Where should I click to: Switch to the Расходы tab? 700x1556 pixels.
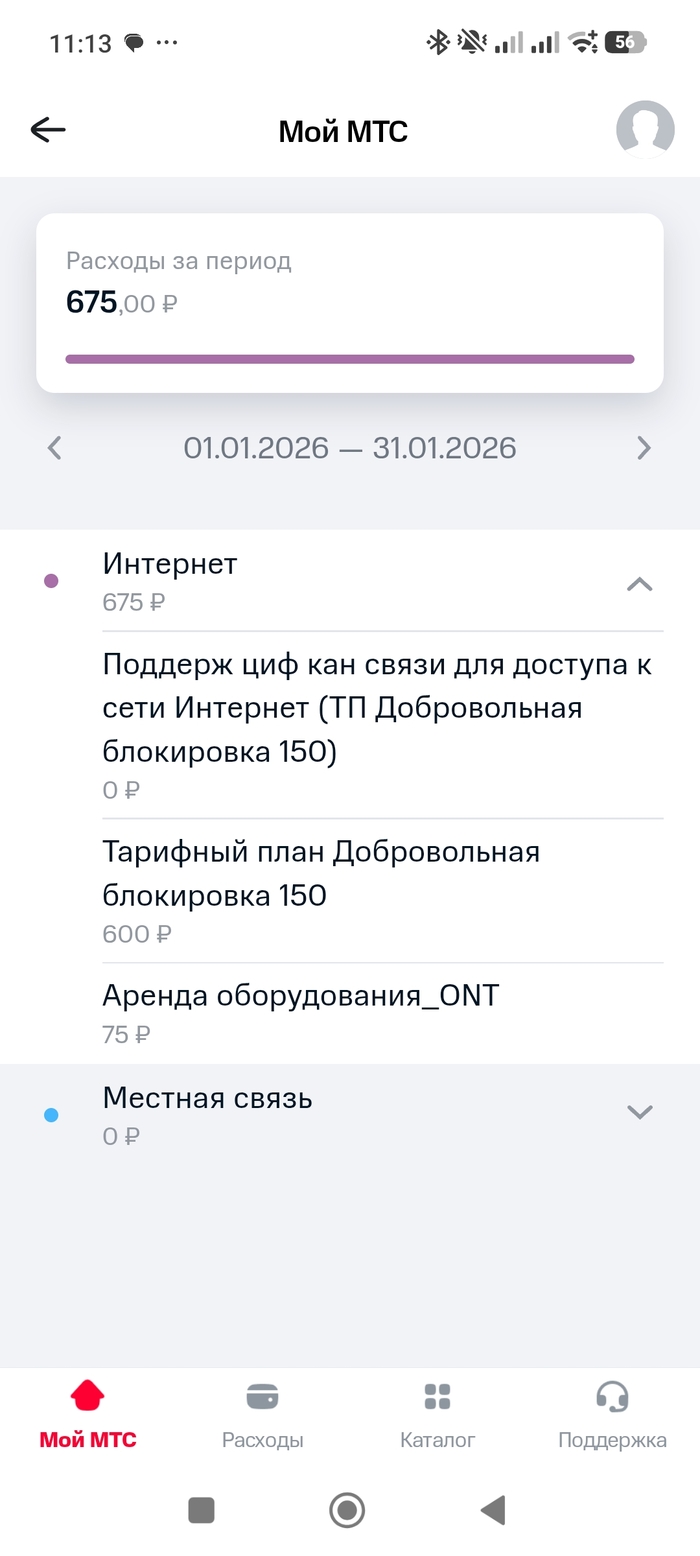click(262, 1413)
